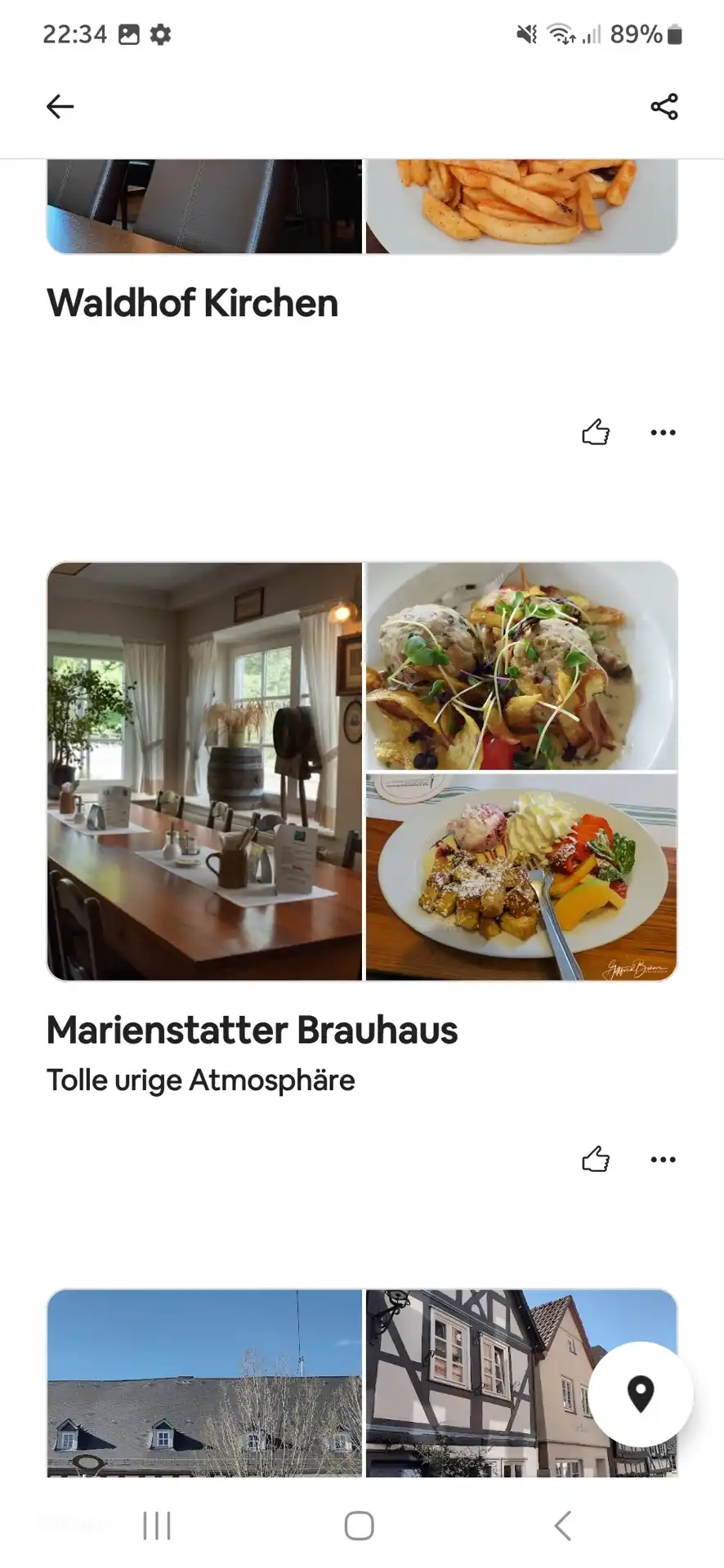
Task: Show recent apps from navigation bar
Action: [x=157, y=1526]
